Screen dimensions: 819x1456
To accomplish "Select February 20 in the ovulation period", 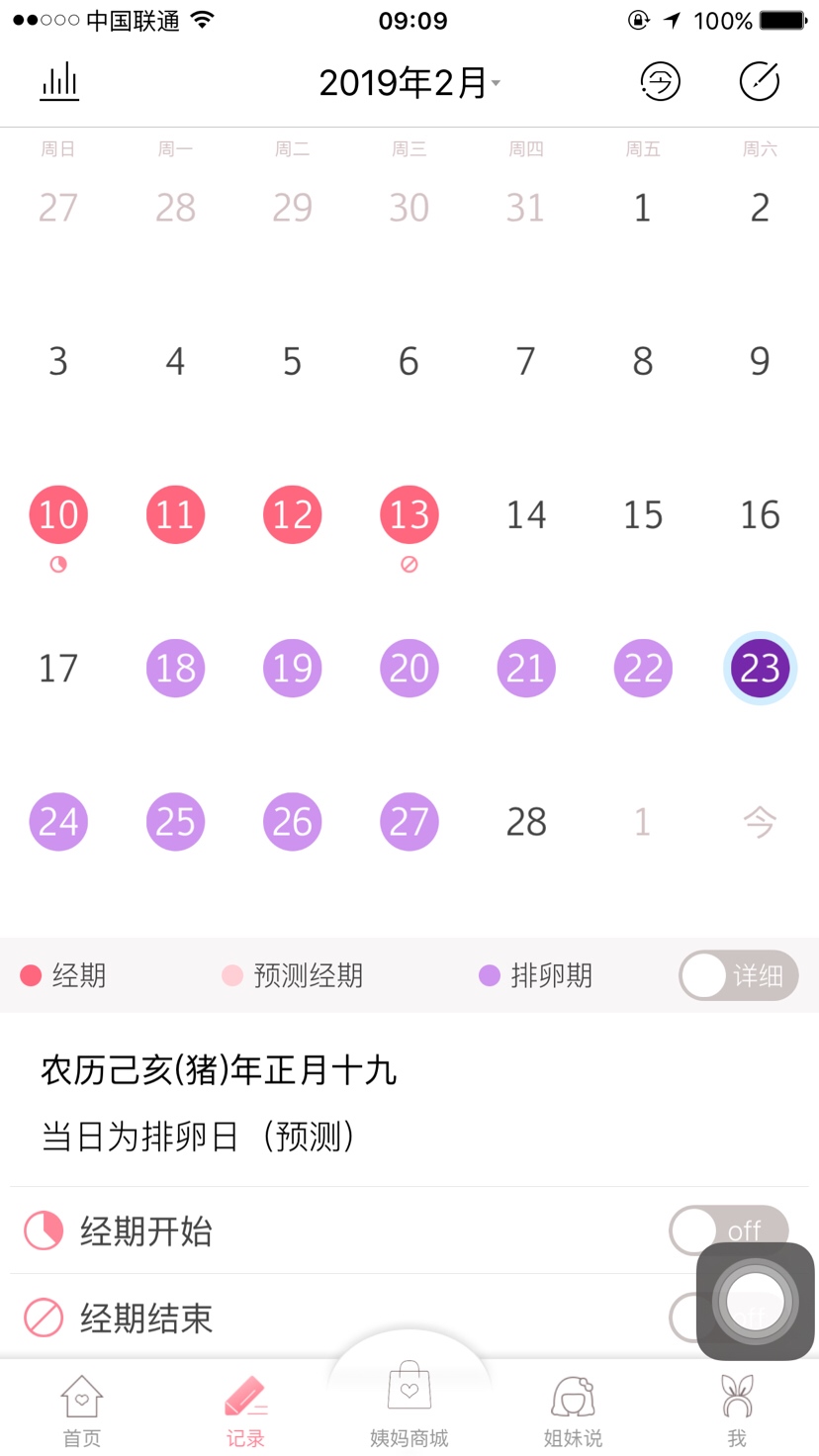I will click(409, 669).
